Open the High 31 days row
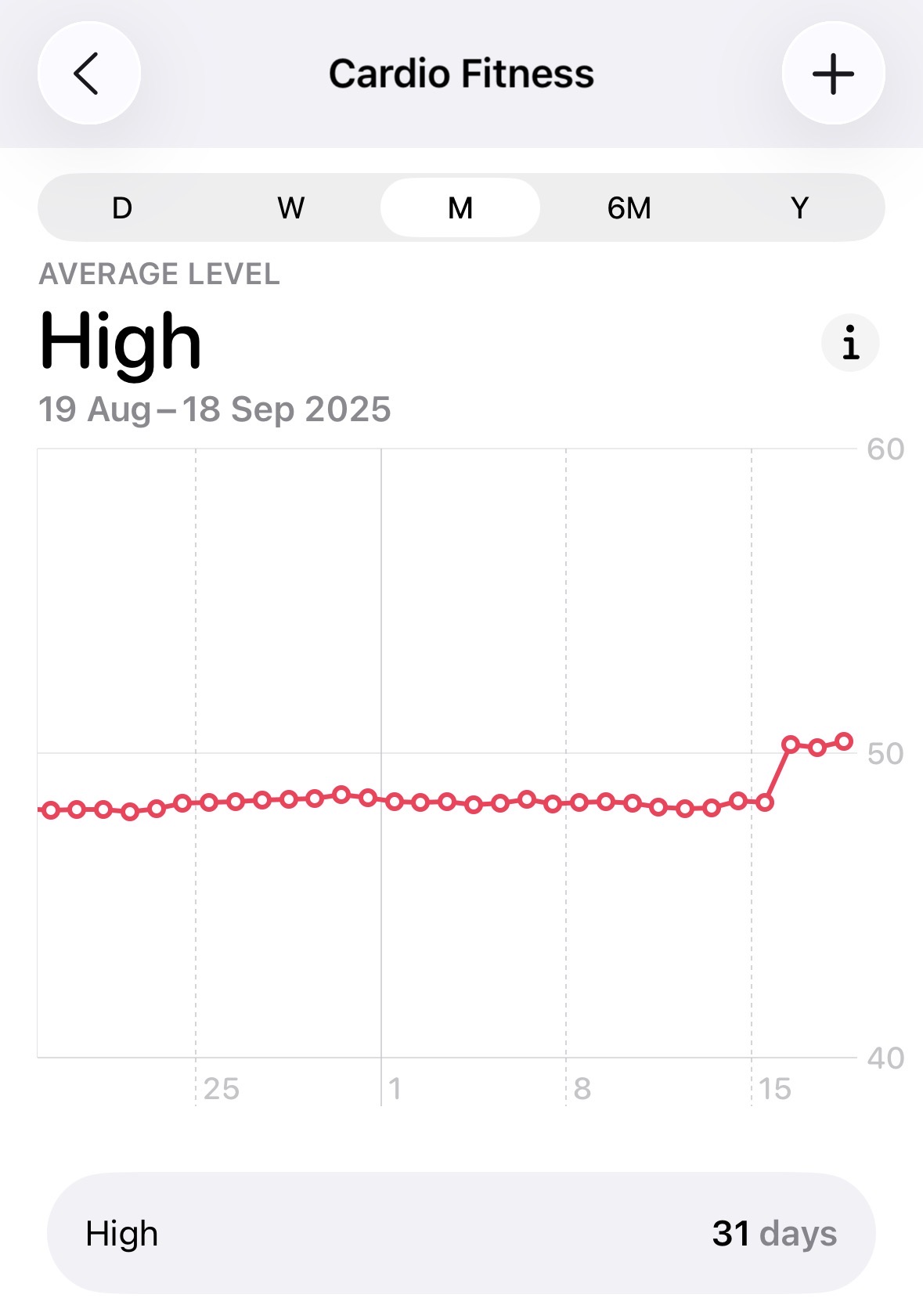This screenshot has height=1316, width=923. pyautogui.click(x=461, y=1233)
